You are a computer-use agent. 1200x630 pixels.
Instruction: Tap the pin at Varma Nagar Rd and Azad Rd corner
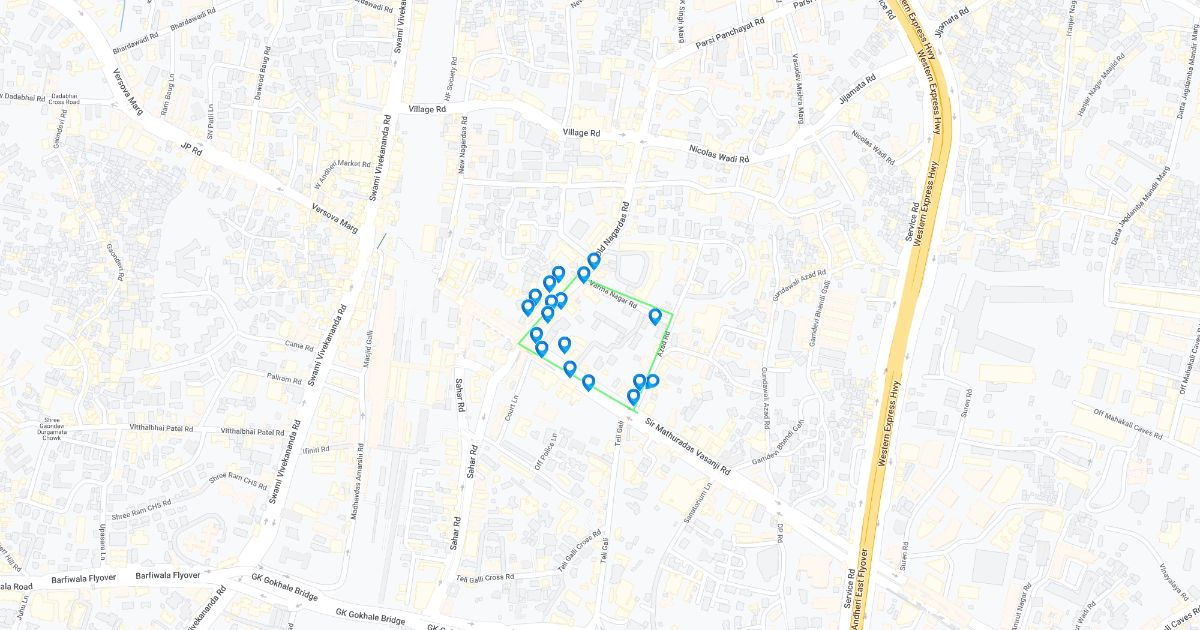coord(655,316)
